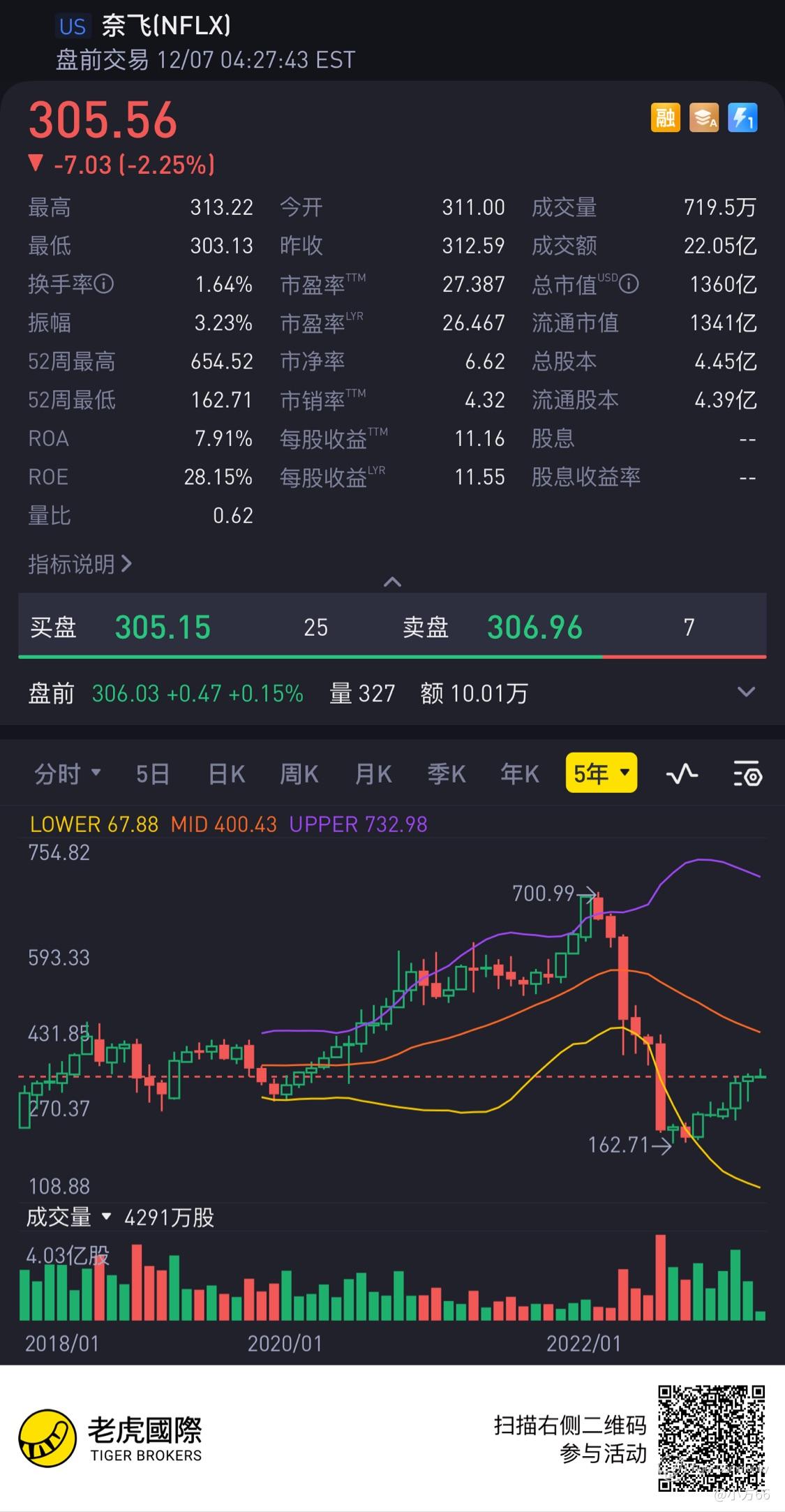Open the 买盘 卖盘 quote bar
Image resolution: width=785 pixels, height=1512 pixels.
click(x=392, y=627)
